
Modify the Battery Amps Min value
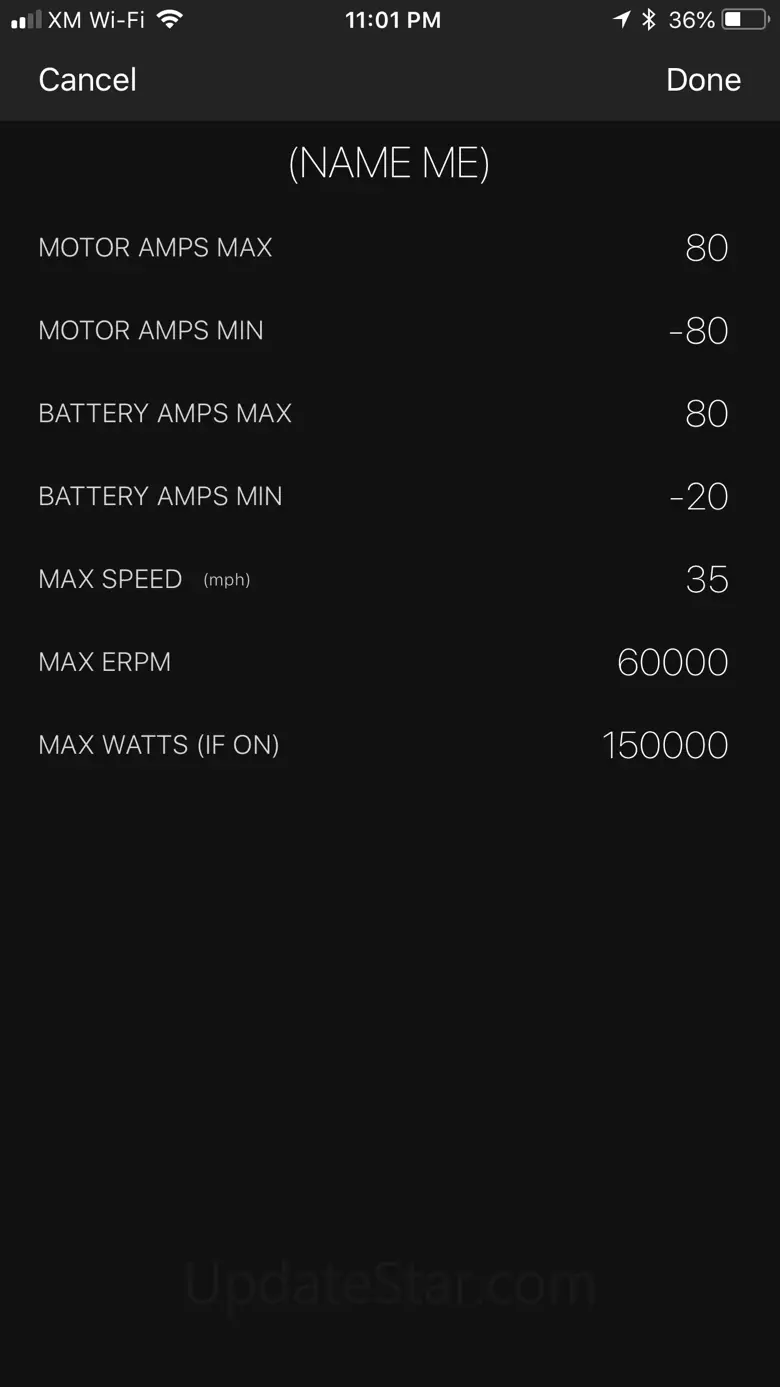pos(698,497)
